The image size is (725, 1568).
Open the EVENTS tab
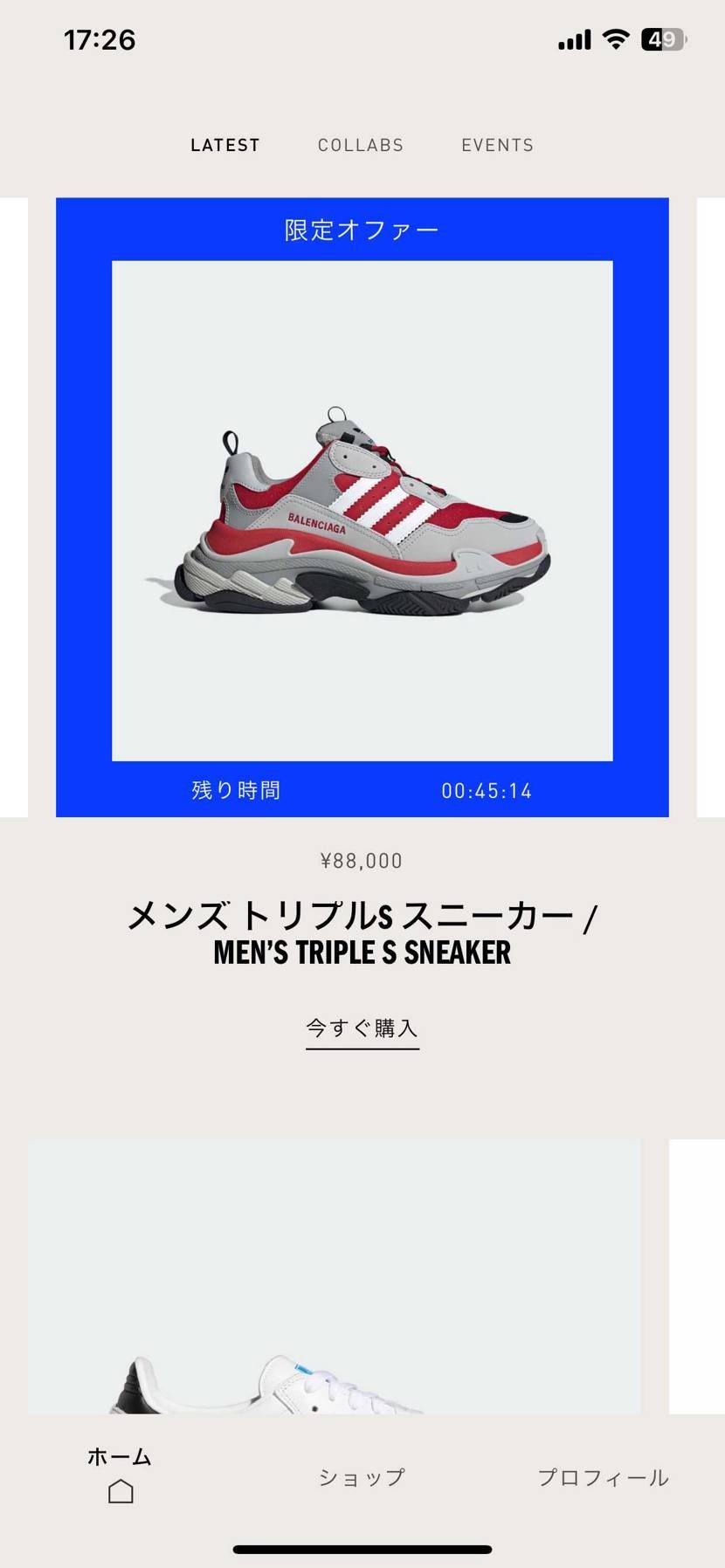coord(497,145)
